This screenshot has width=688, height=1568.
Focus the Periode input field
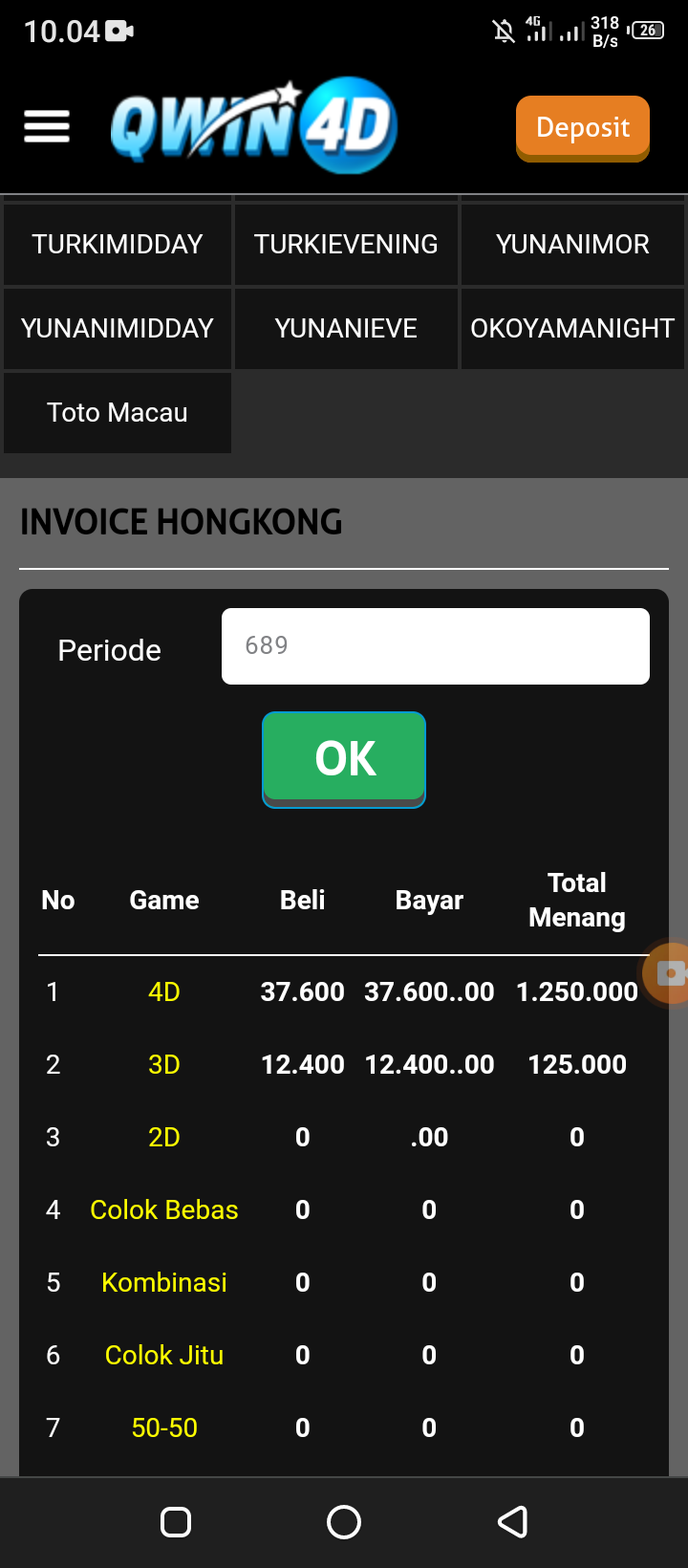pos(436,646)
